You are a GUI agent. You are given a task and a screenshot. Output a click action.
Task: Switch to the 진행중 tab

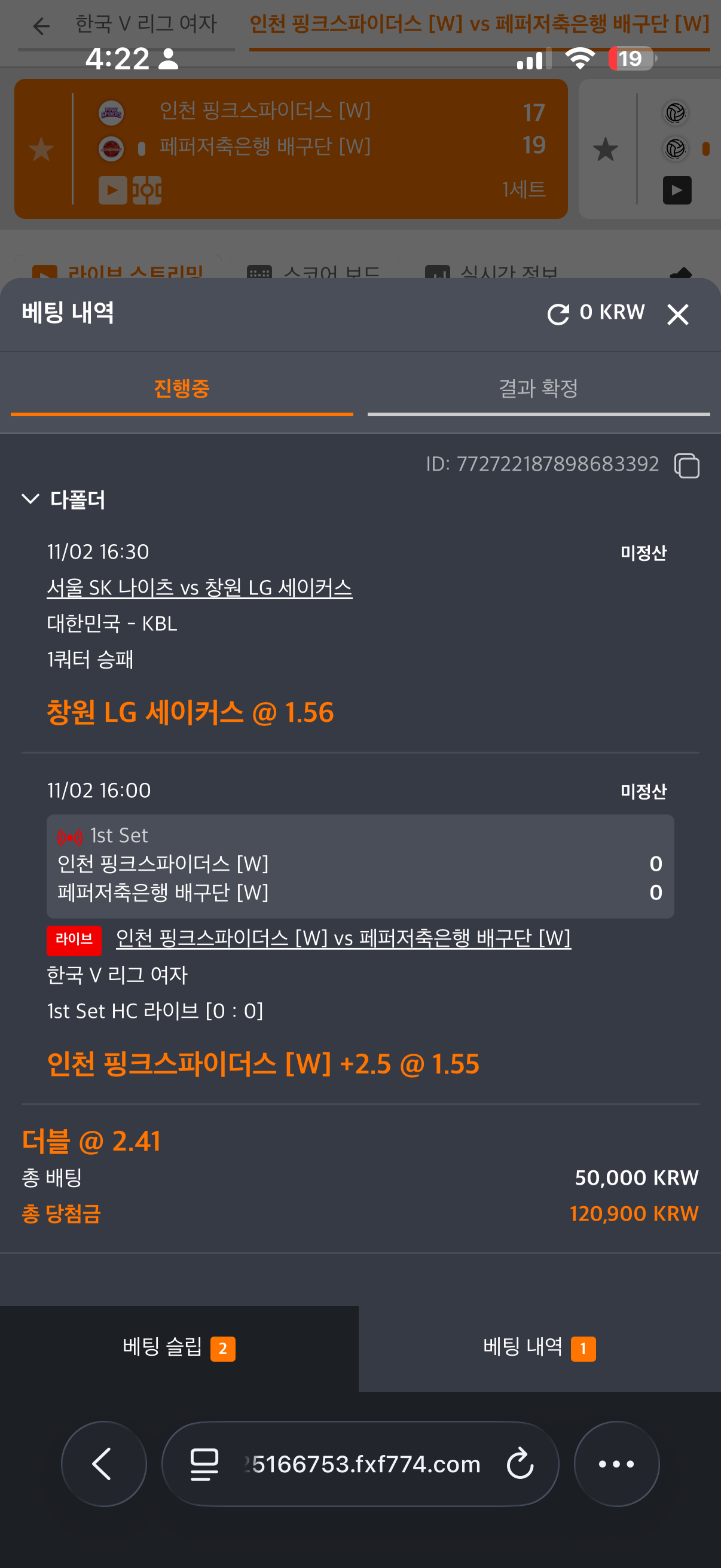[181, 389]
